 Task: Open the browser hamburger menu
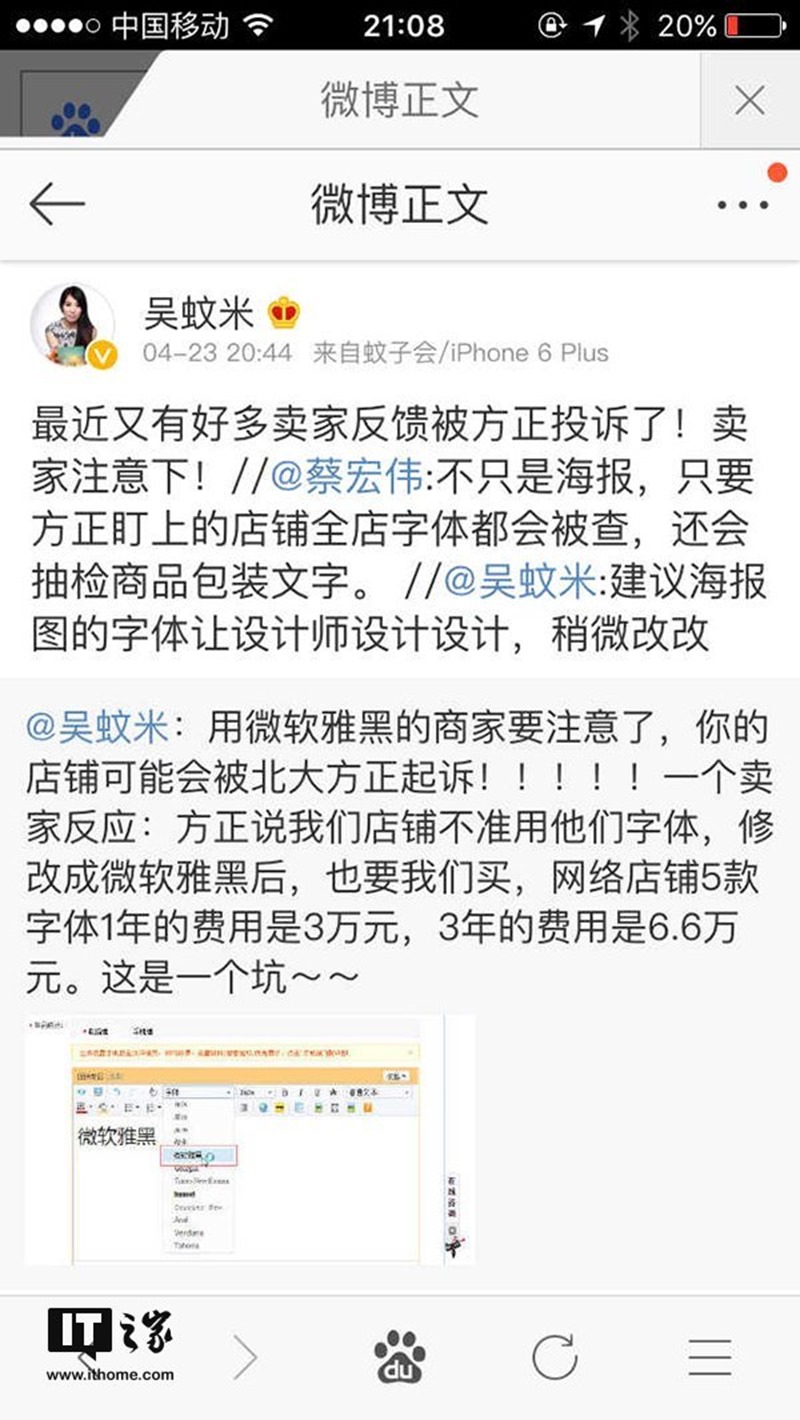pyautogui.click(x=710, y=1357)
